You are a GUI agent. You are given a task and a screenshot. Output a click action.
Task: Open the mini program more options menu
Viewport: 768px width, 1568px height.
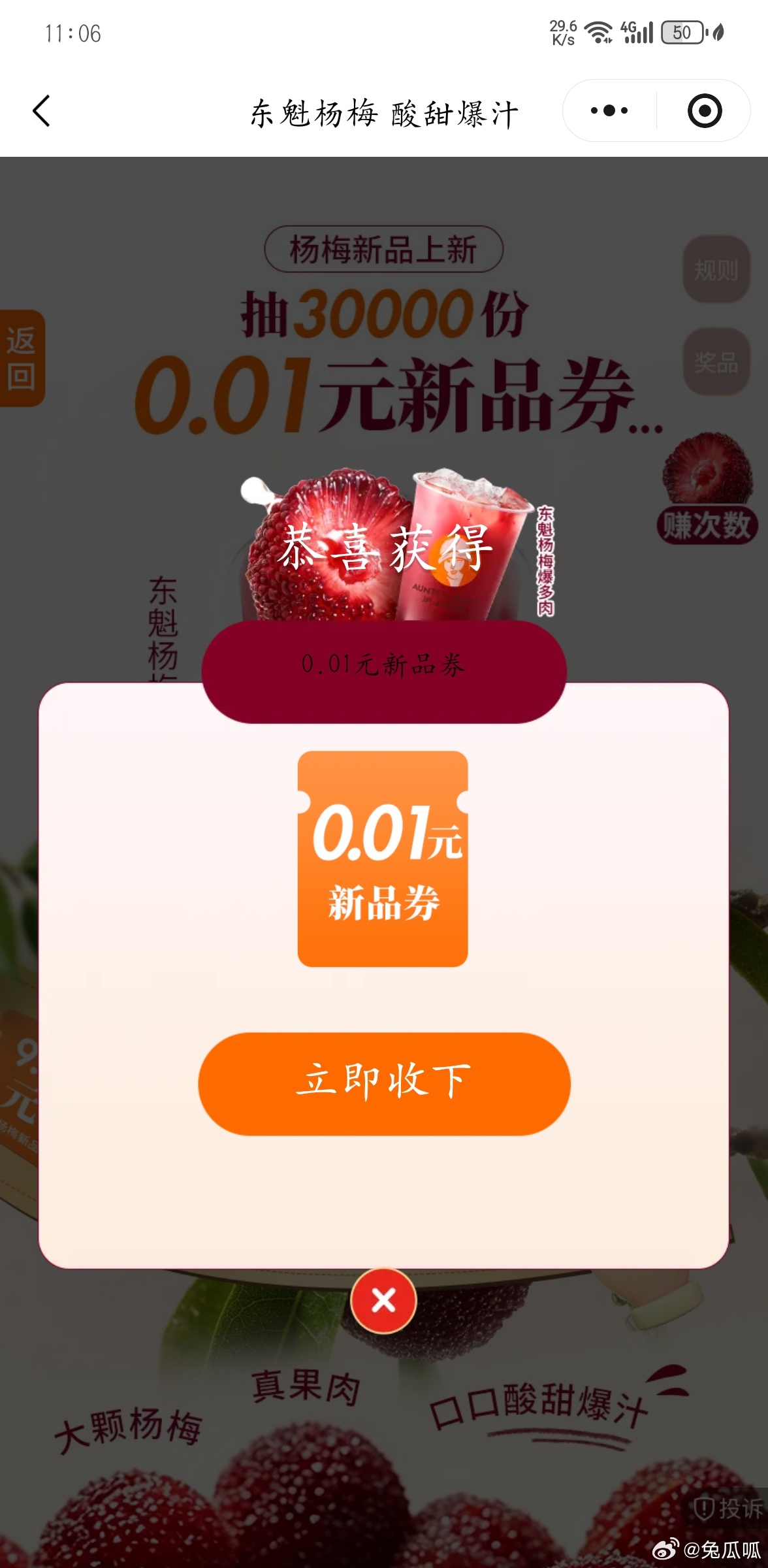point(609,111)
